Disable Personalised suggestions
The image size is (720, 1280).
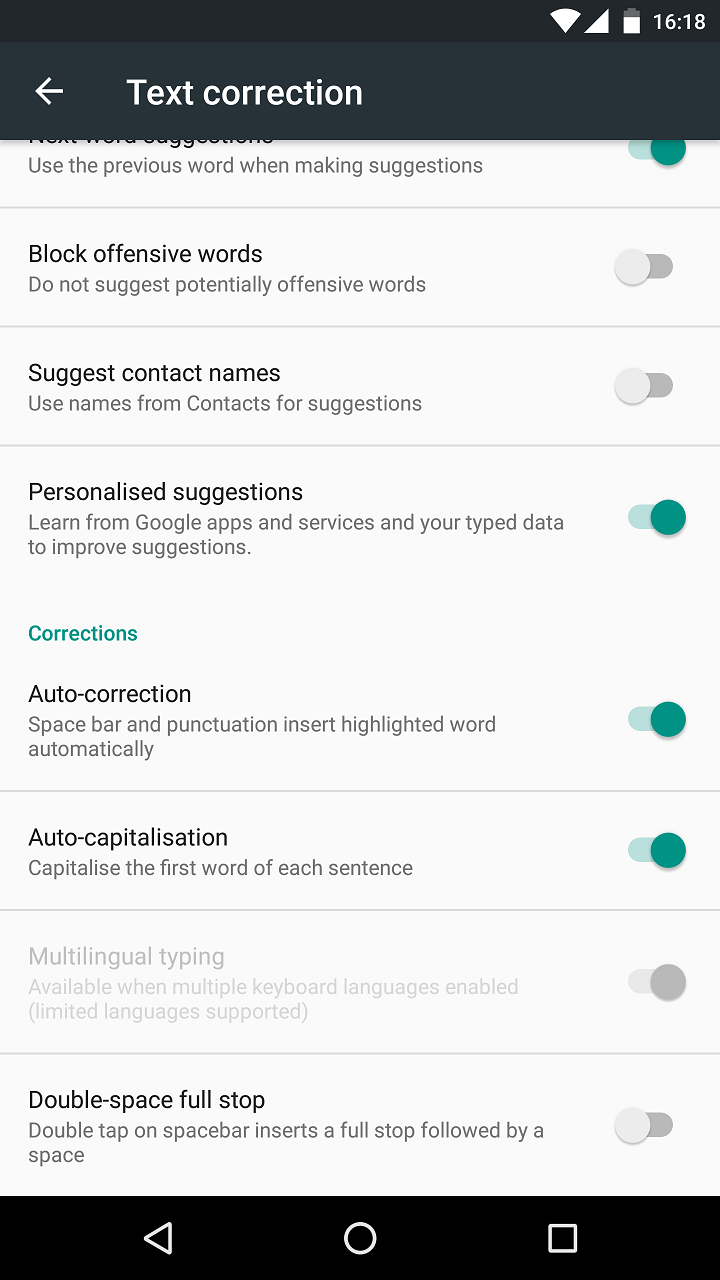[657, 518]
